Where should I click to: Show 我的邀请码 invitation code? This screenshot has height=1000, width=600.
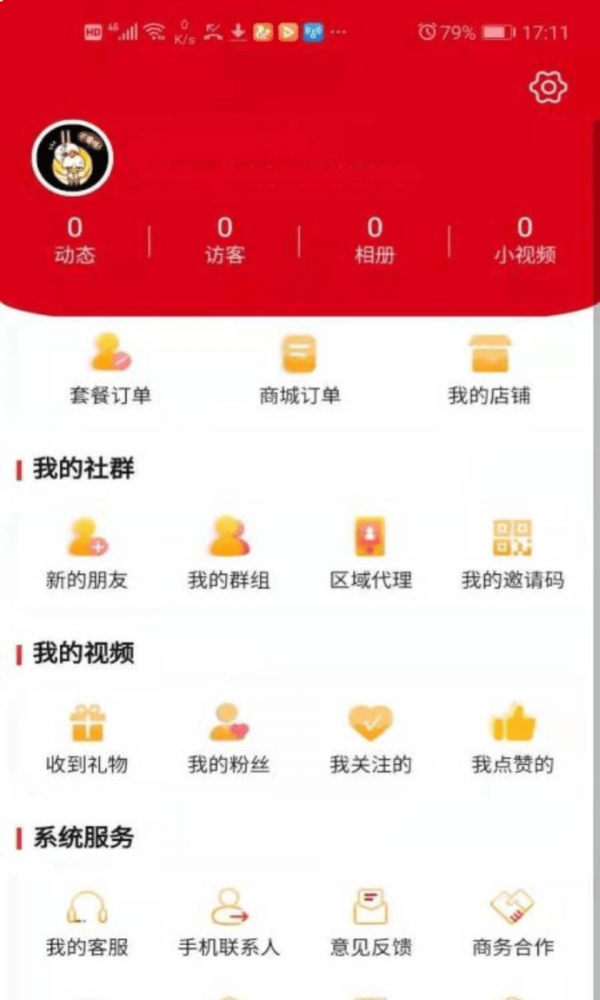point(512,553)
